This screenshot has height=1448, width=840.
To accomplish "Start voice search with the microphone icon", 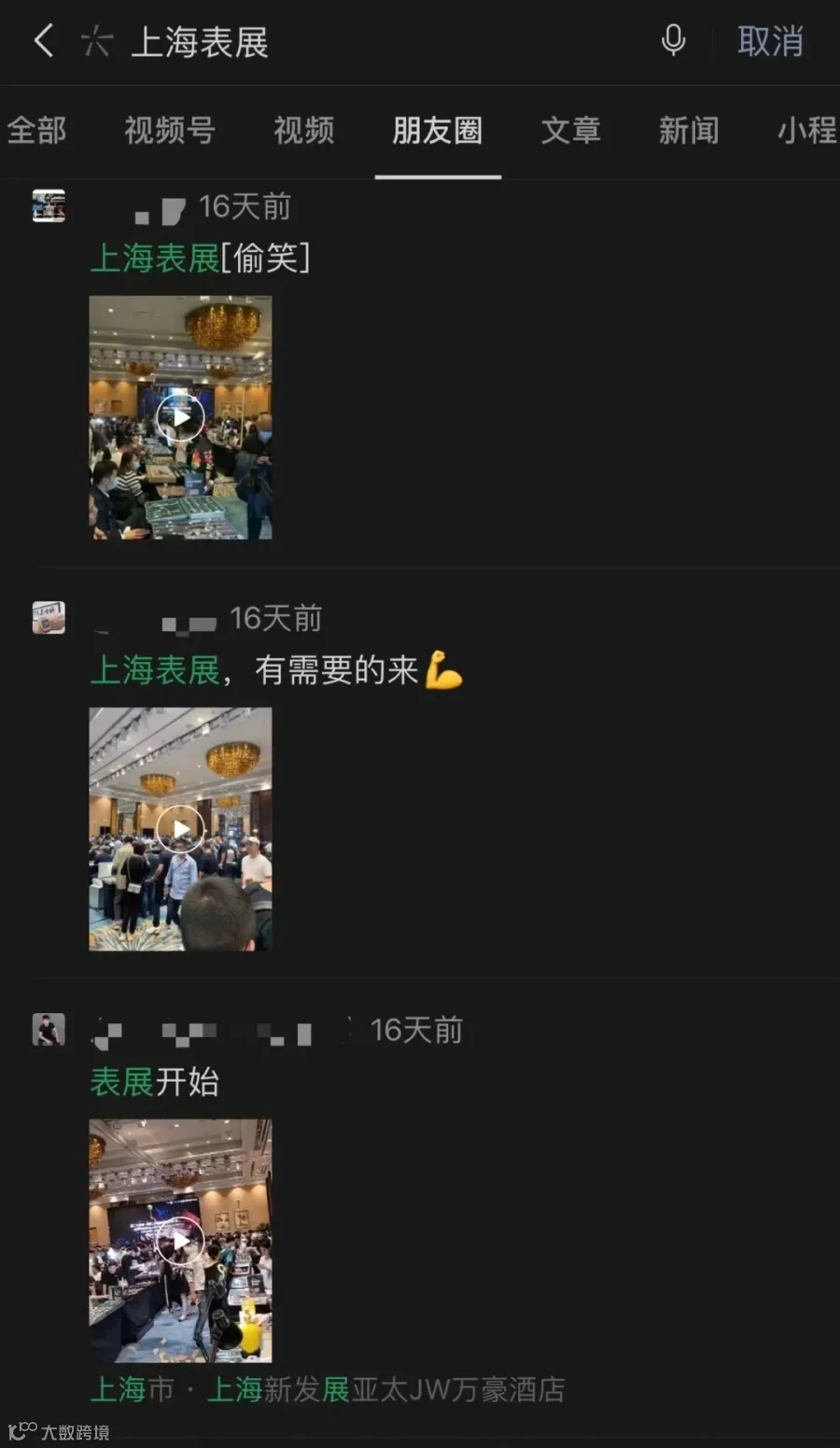I will [673, 41].
